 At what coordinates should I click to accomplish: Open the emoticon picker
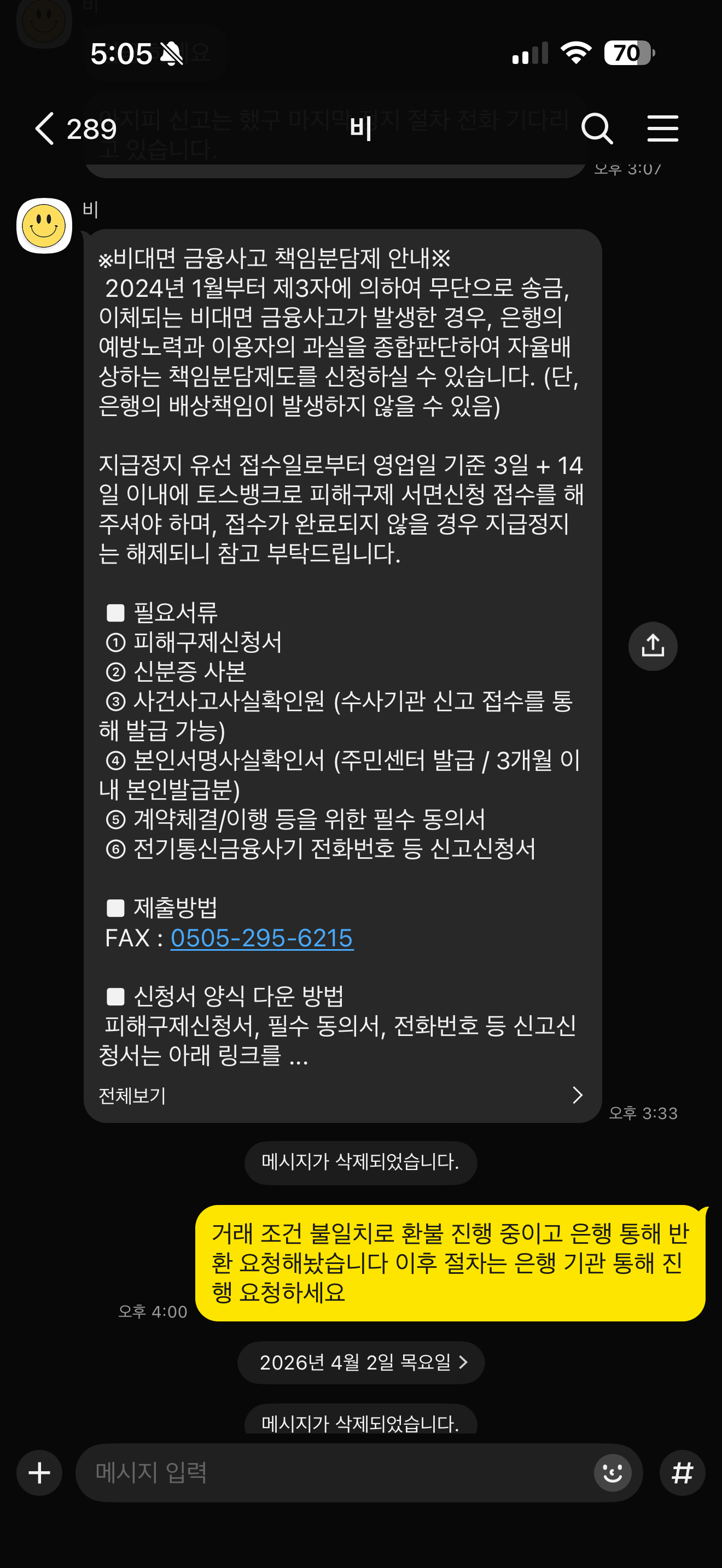point(613,1473)
